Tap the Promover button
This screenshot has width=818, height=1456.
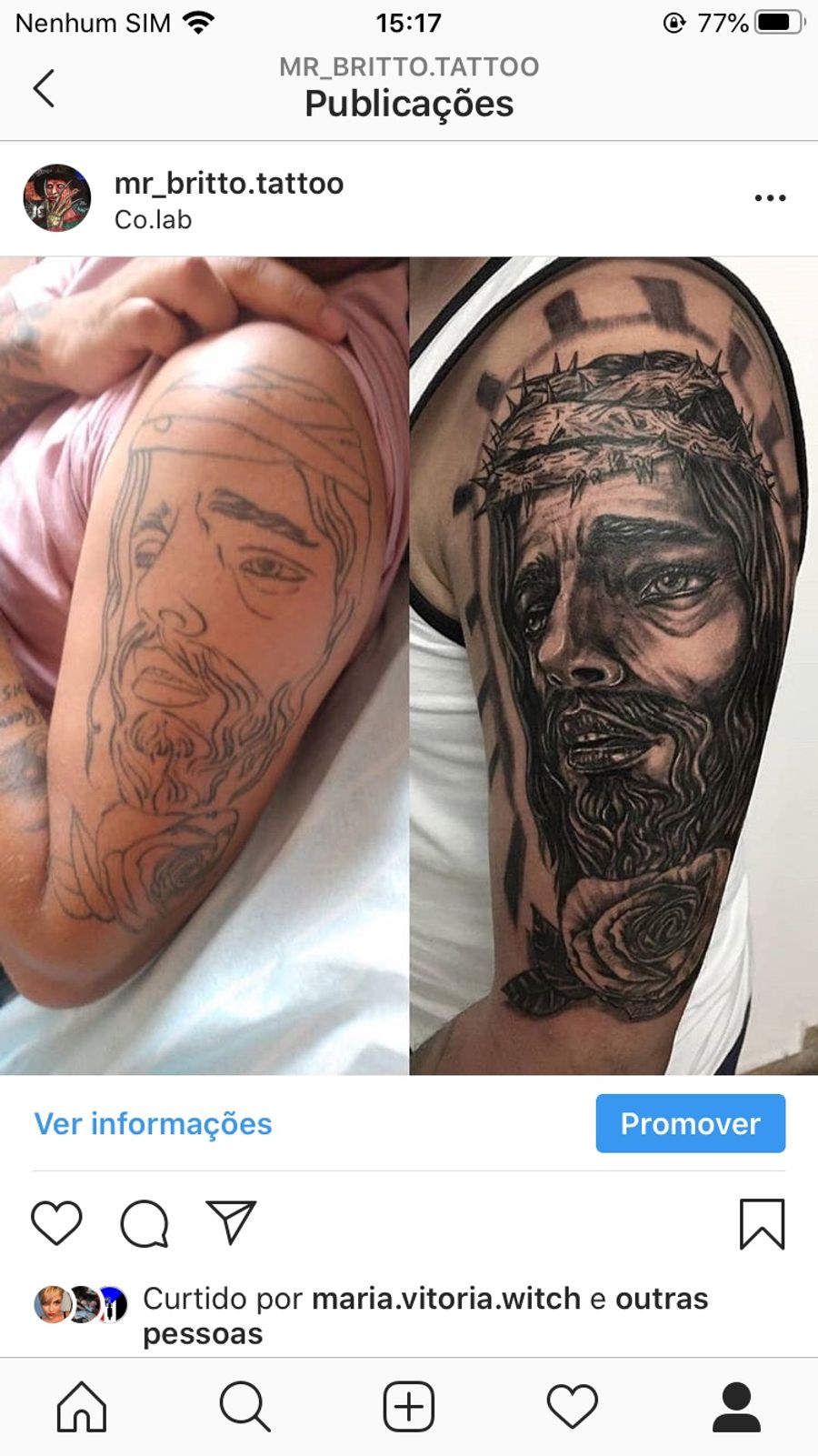(691, 1123)
